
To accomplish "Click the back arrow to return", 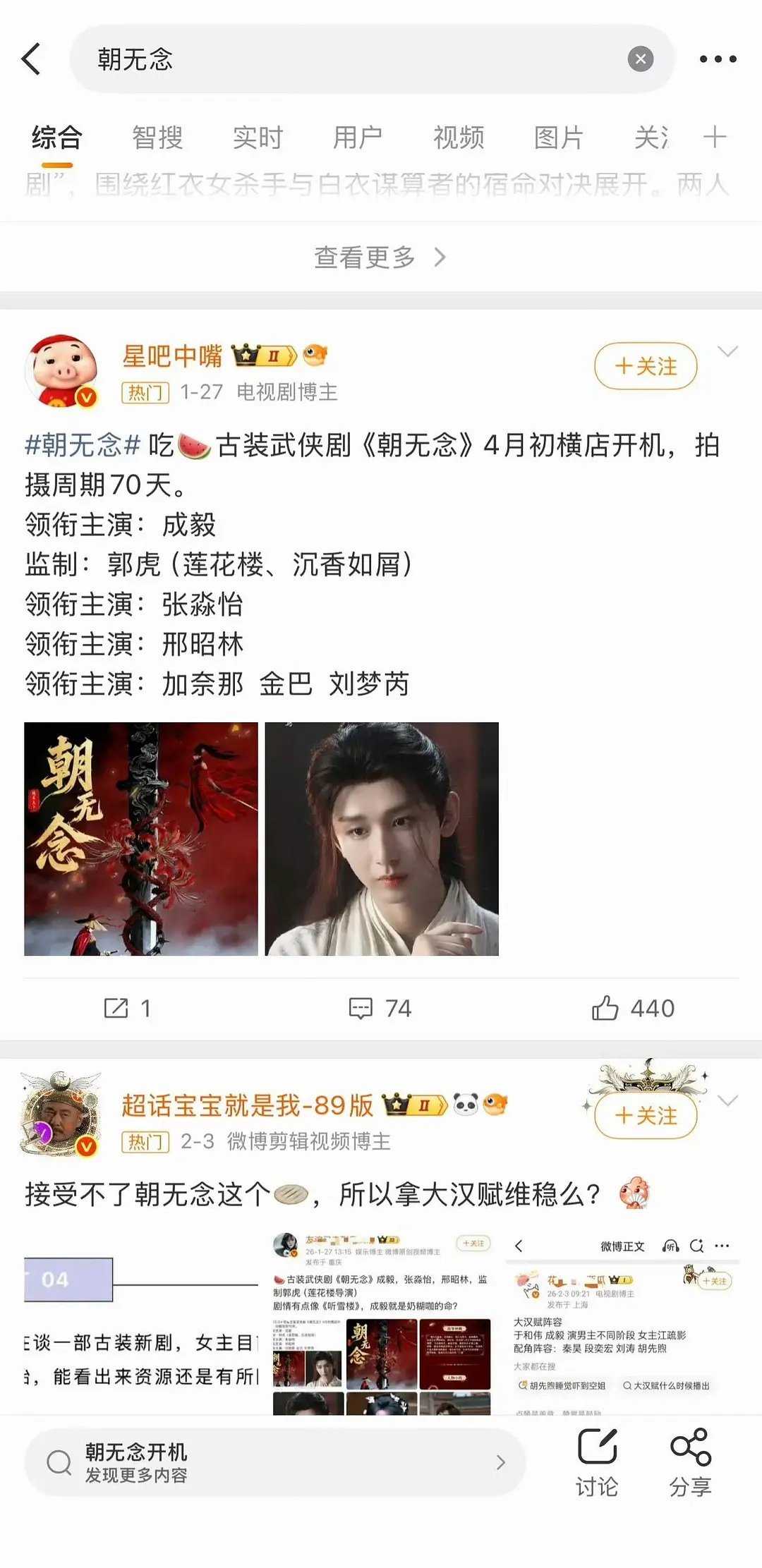I will click(30, 61).
